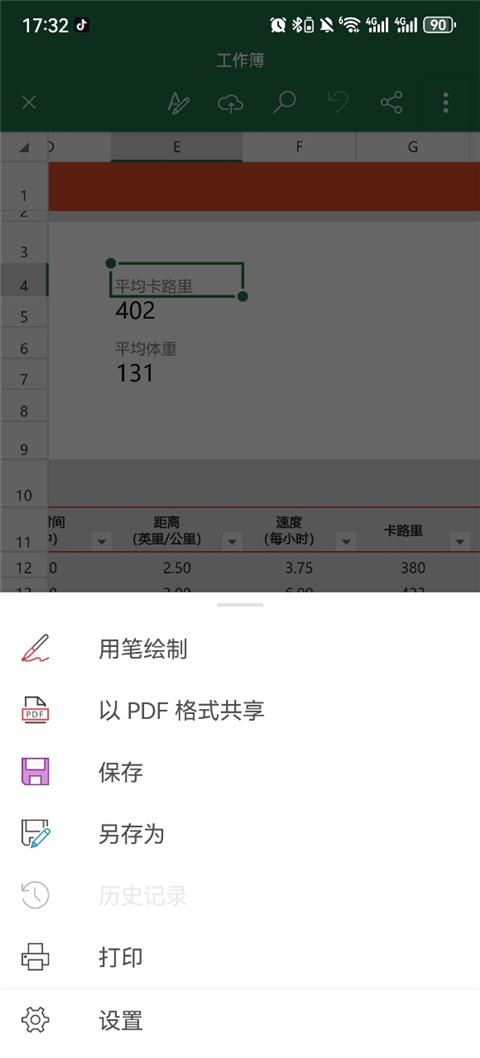Open the search magnifier icon
The image size is (480, 1058).
pyautogui.click(x=284, y=103)
